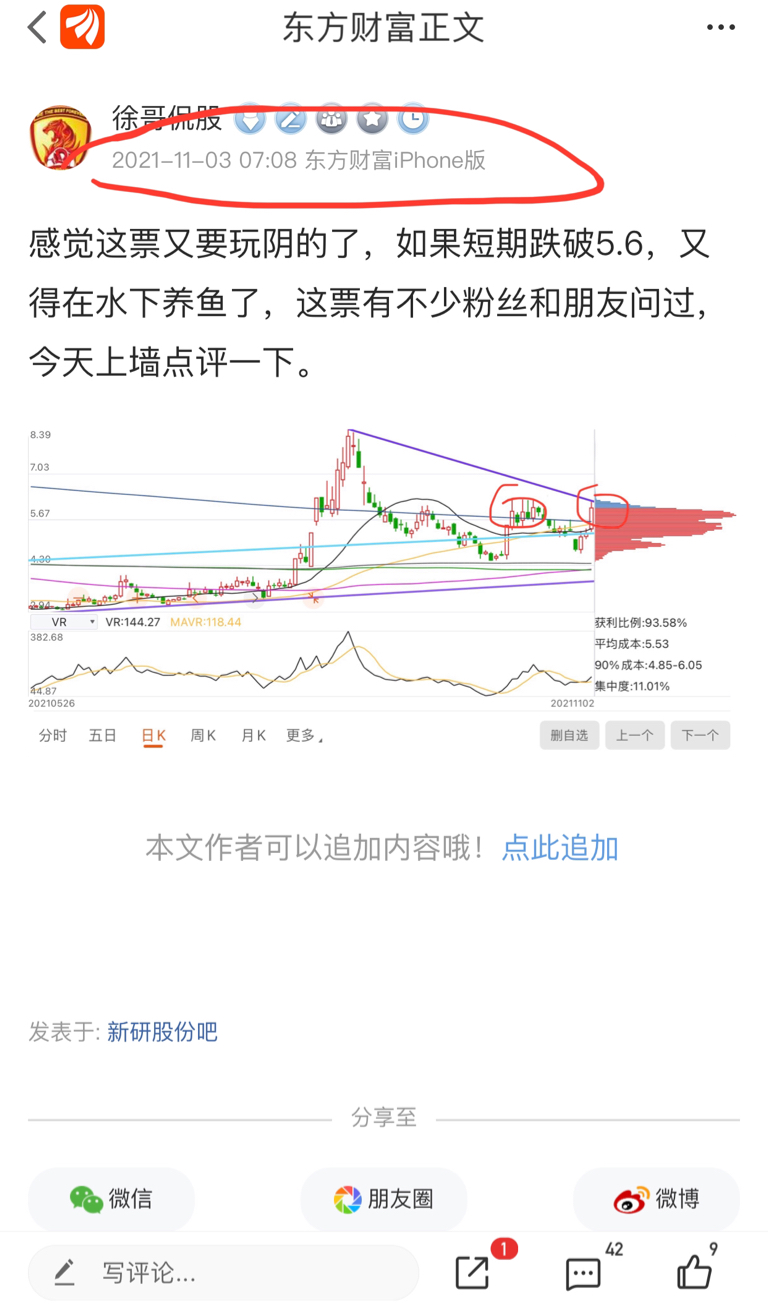This screenshot has width=768, height=1315.
Task: Tap 点此追加 to append content
Action: (560, 848)
